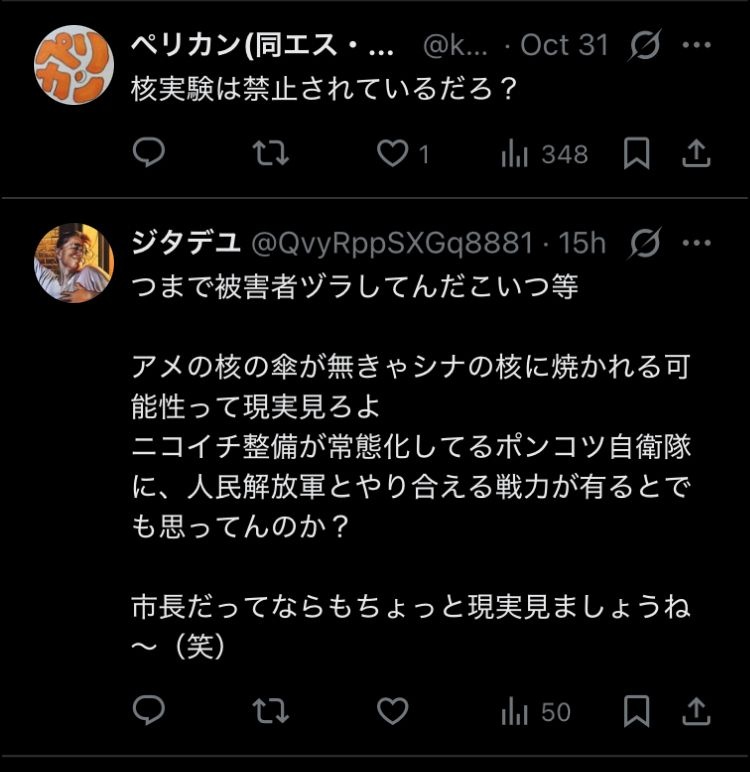Reply to ジタデユ's post
This screenshot has height=772, width=750.
click(148, 711)
